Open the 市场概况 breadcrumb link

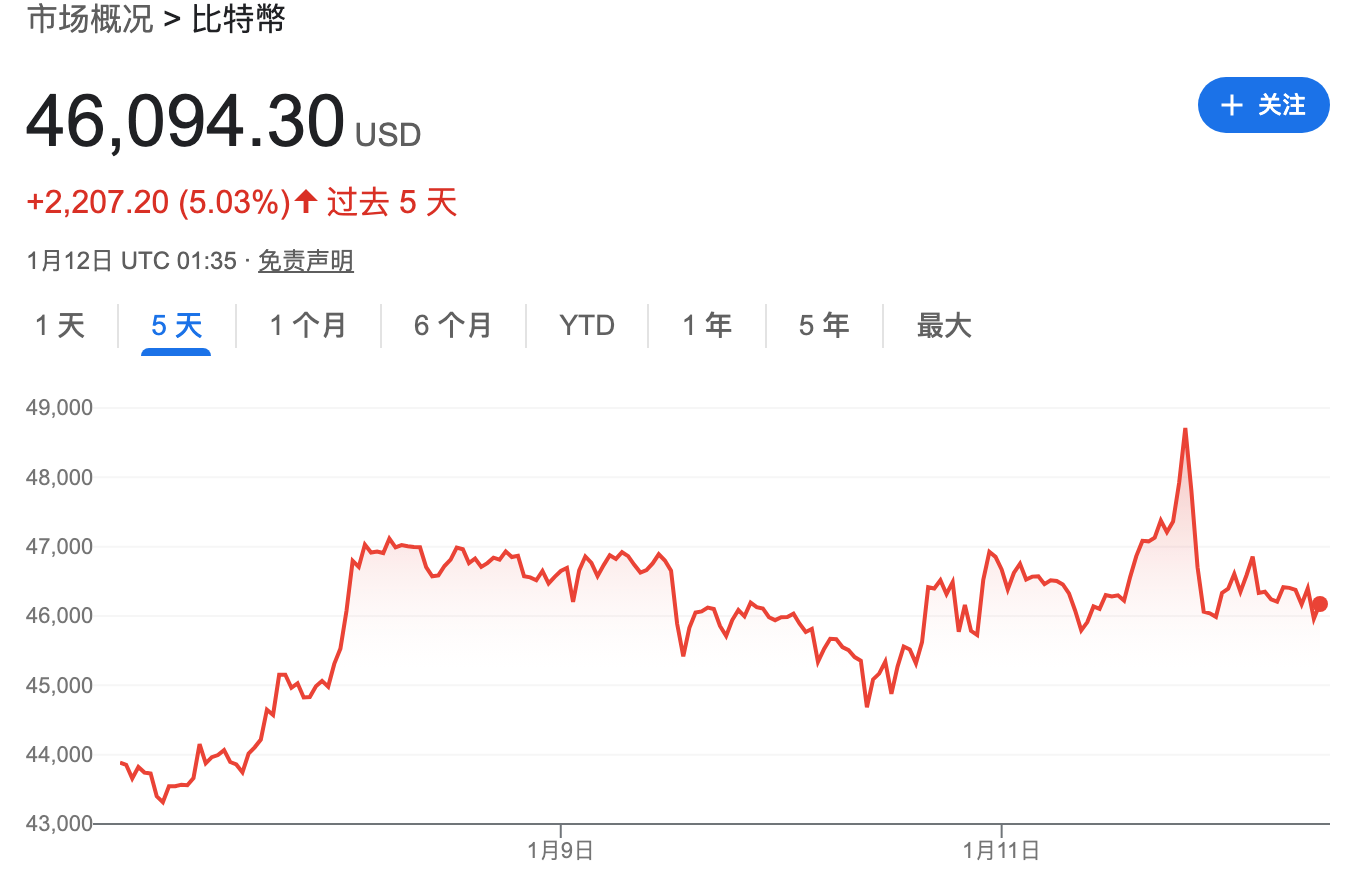[x=90, y=19]
